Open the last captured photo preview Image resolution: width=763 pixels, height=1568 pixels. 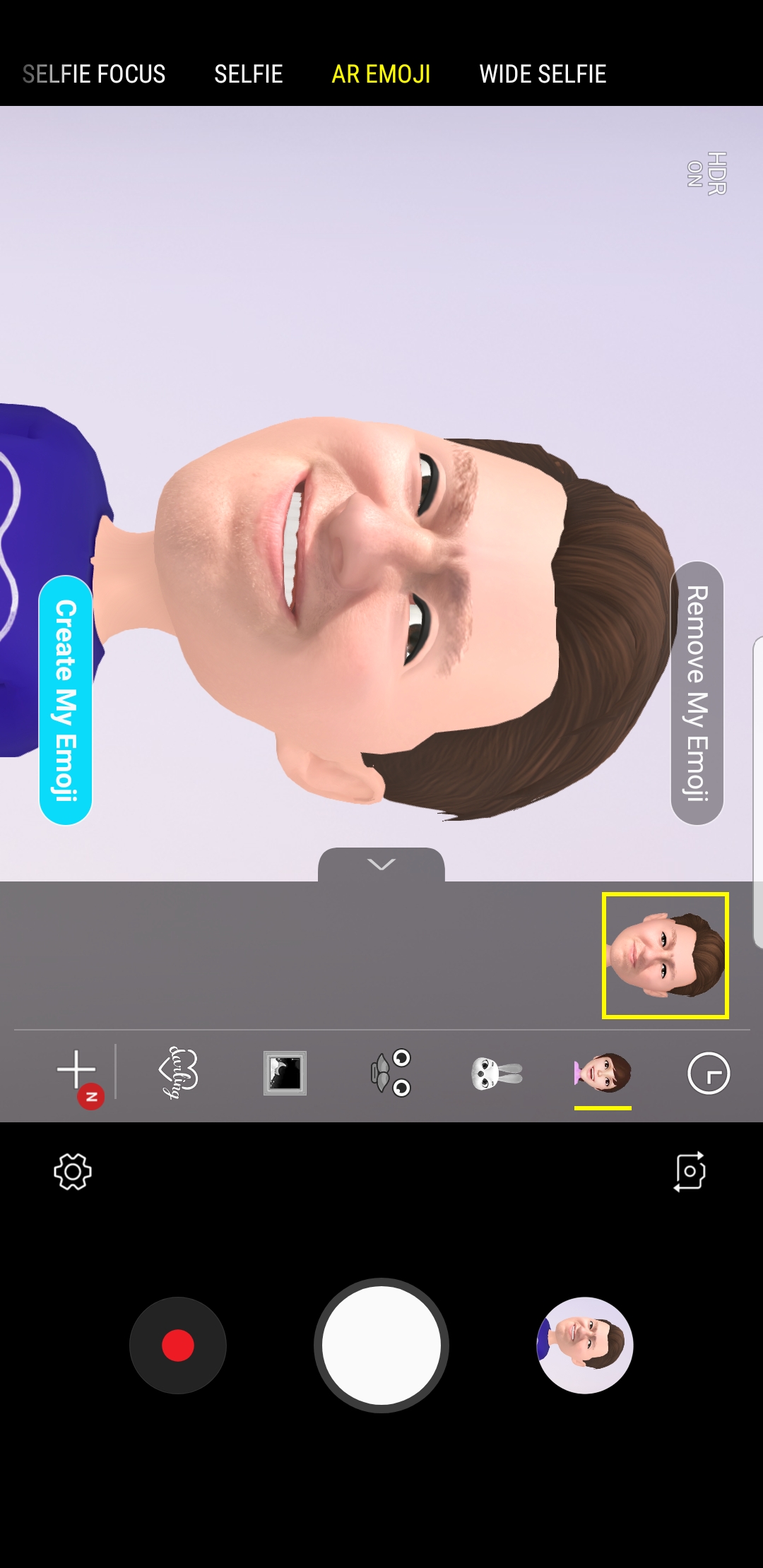(585, 1346)
